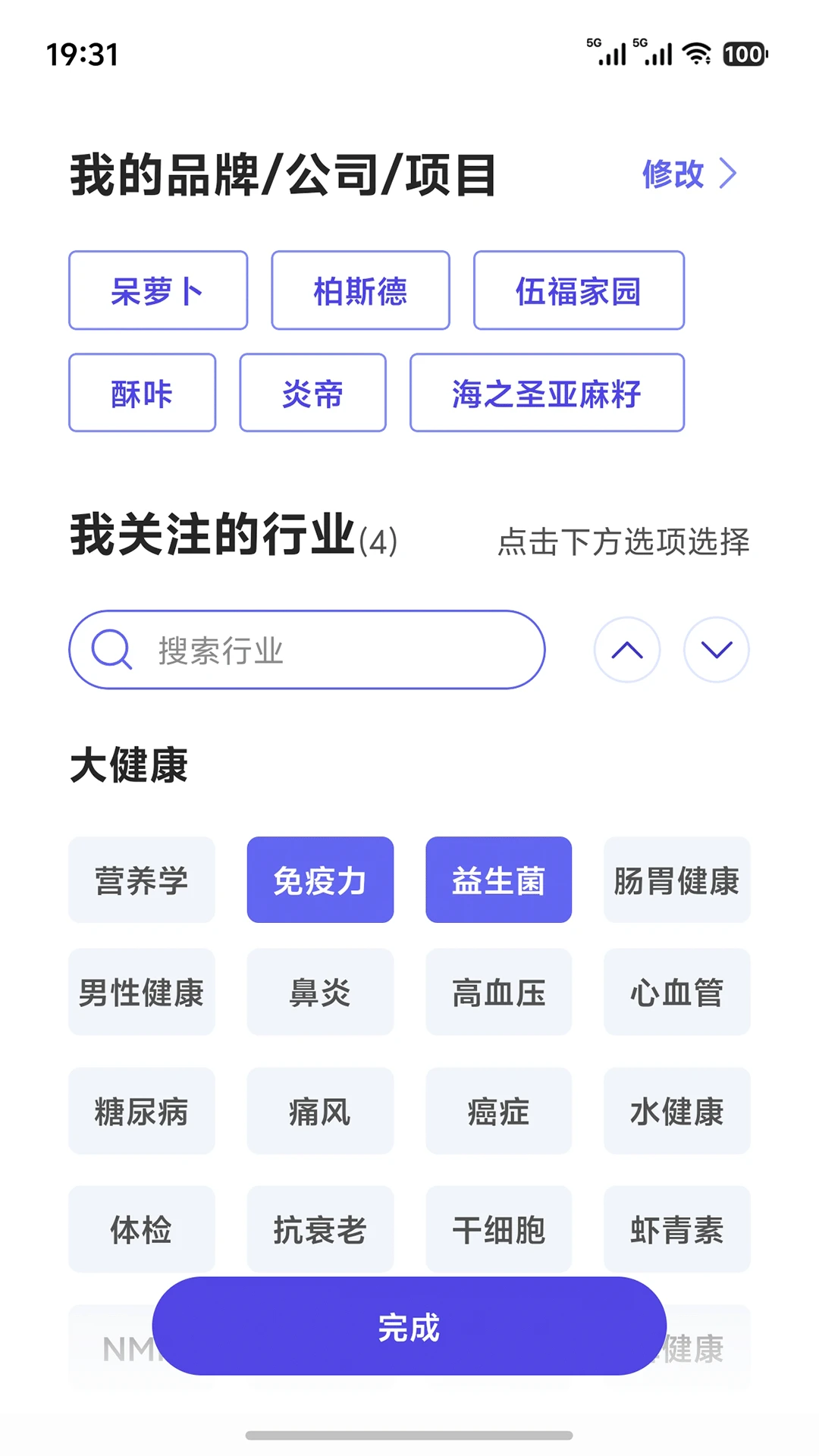
Task: Click the 炎帝 brand entry
Action: tap(312, 394)
